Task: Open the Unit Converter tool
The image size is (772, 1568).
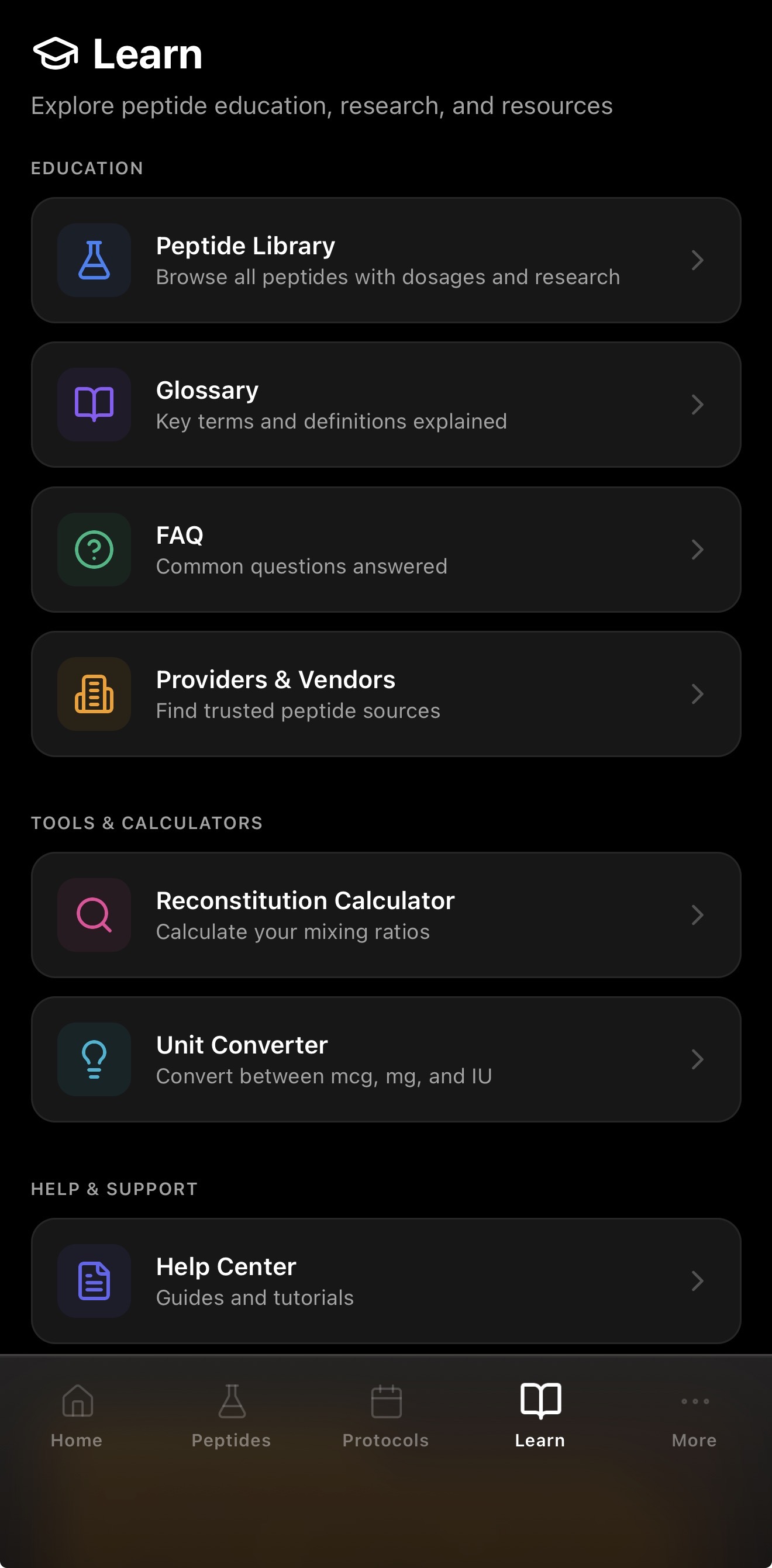Action: click(x=386, y=1059)
